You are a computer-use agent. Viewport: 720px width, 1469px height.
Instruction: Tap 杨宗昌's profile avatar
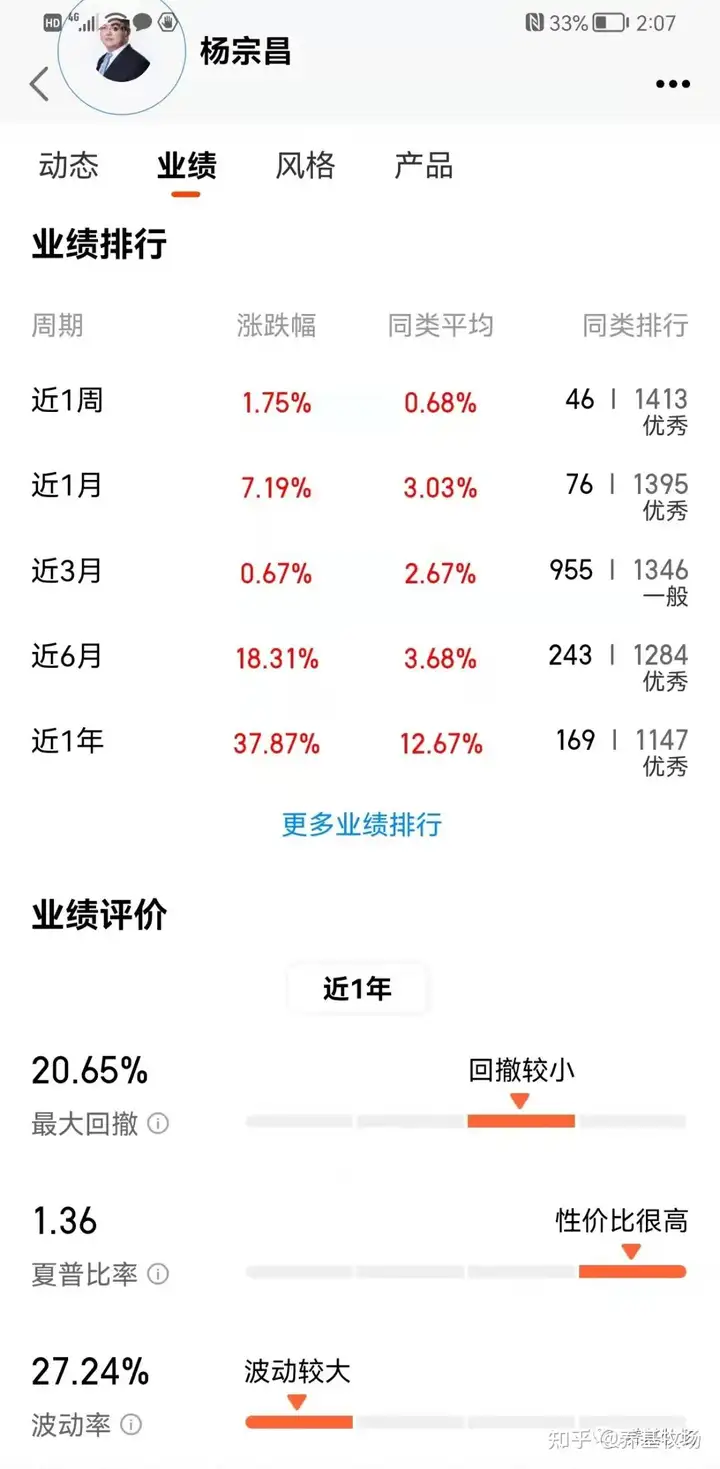(x=122, y=52)
